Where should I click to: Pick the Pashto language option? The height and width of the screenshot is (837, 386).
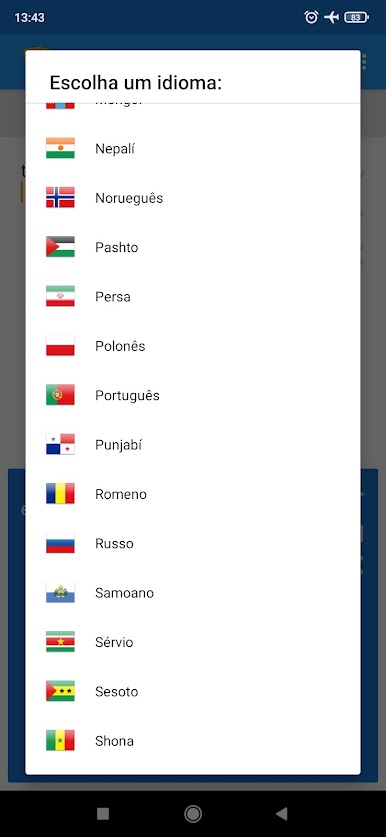click(193, 247)
